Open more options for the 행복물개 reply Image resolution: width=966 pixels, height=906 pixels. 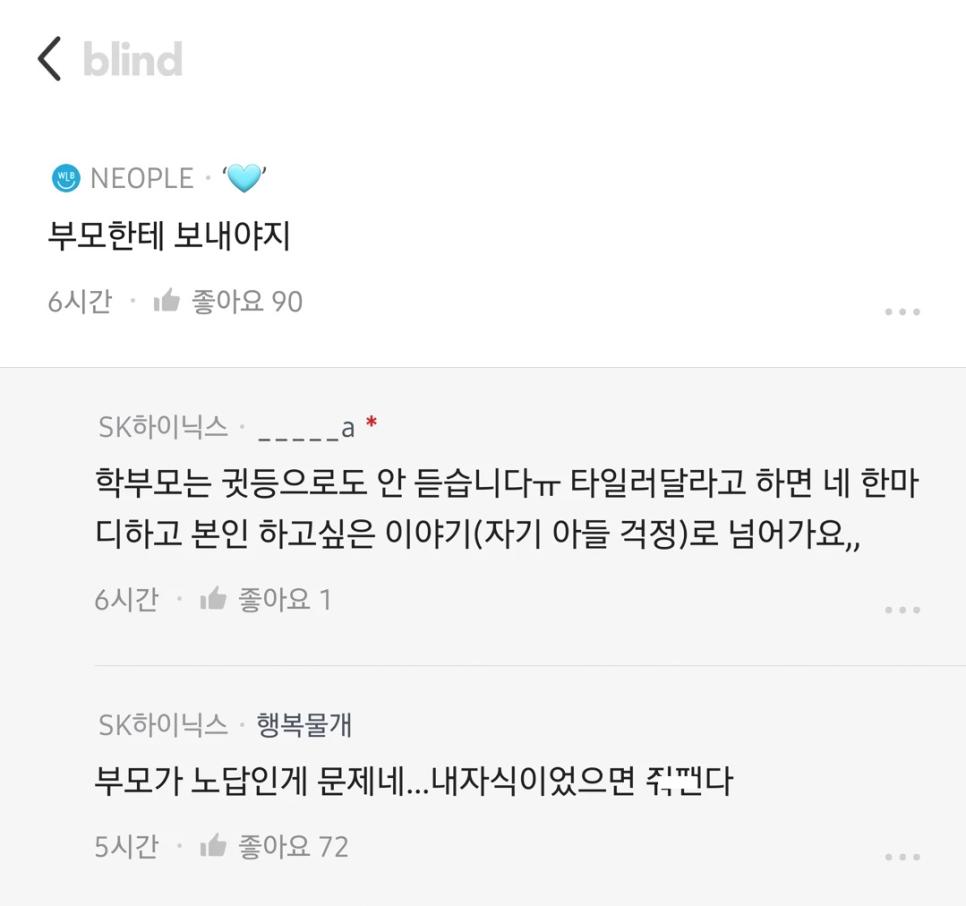pos(902,857)
